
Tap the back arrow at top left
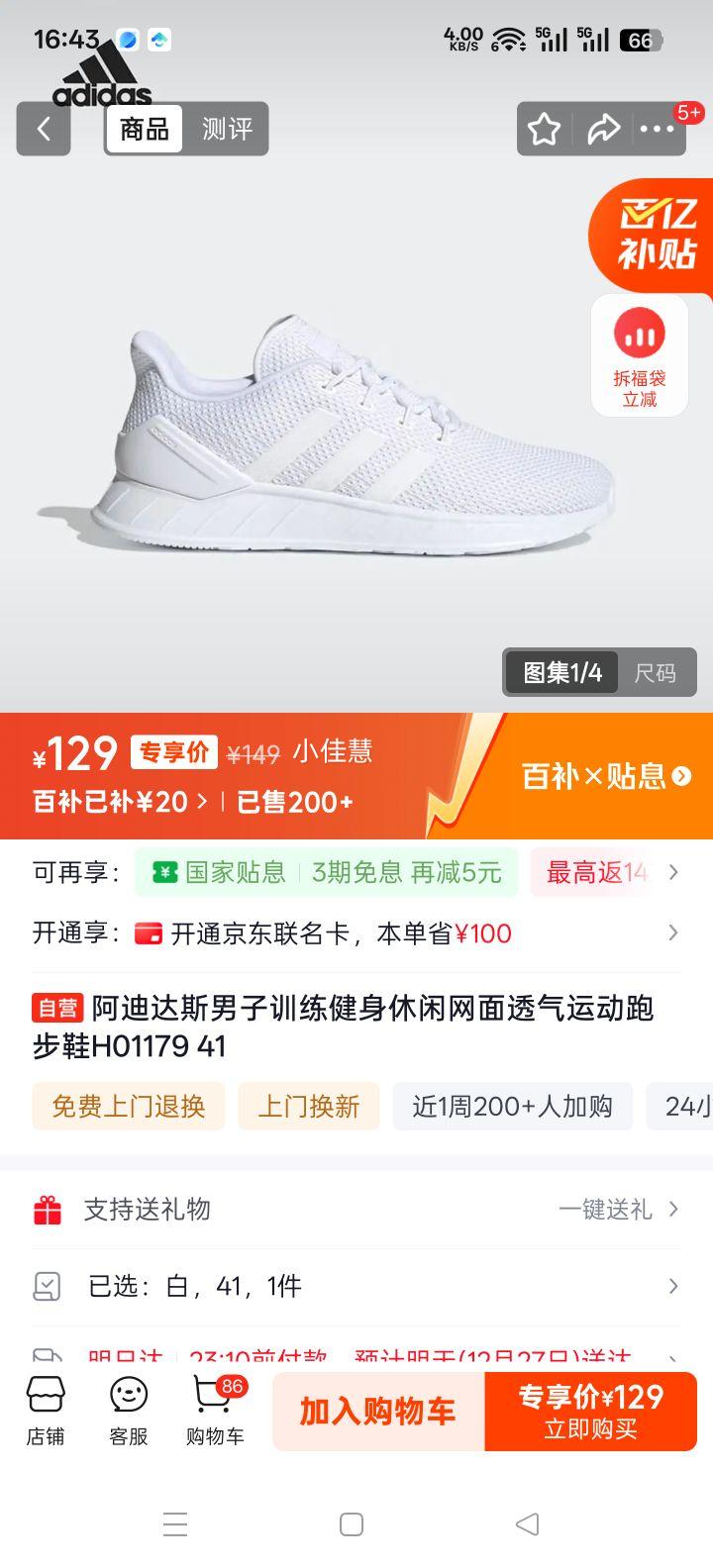43,129
